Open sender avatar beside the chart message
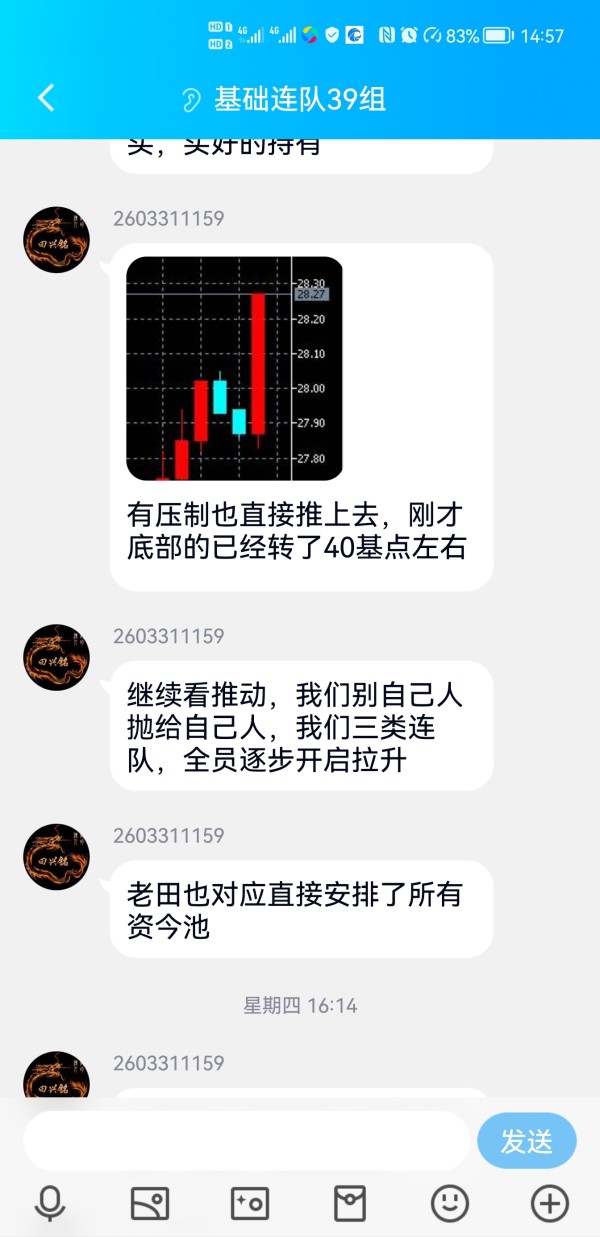The image size is (600, 1237). click(x=57, y=240)
